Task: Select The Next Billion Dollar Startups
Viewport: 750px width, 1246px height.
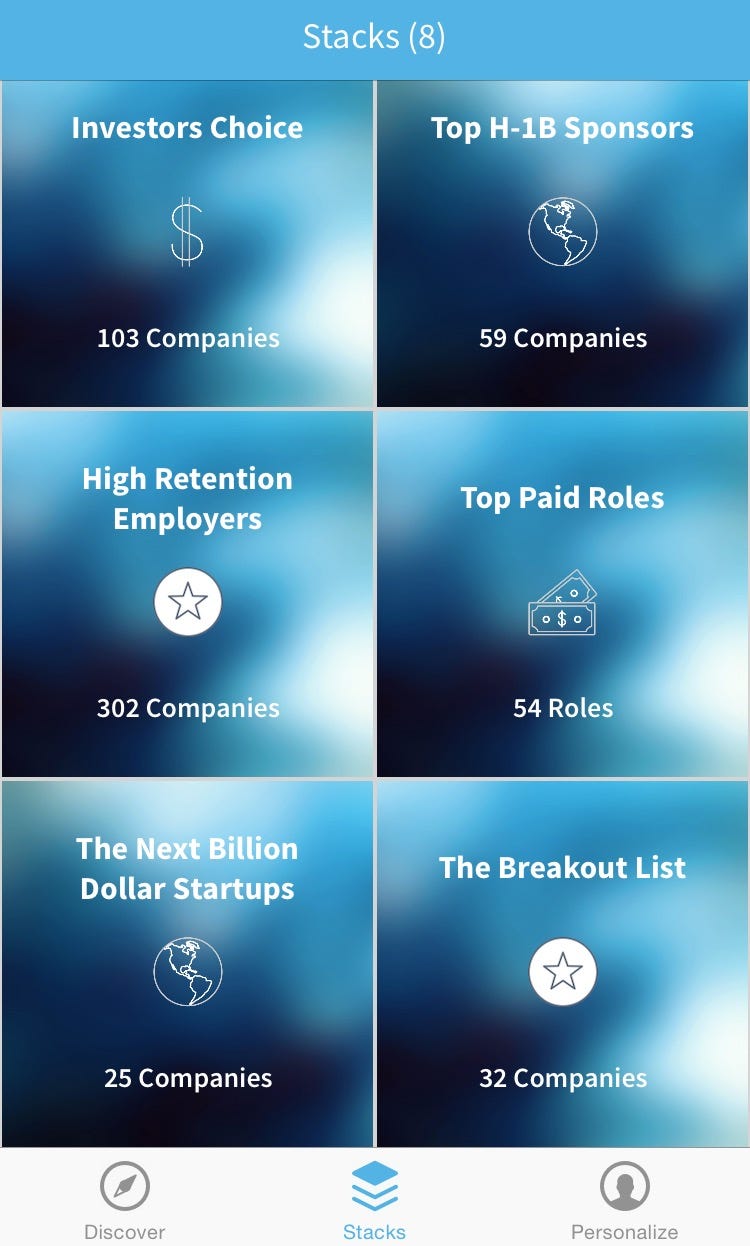Action: [x=187, y=963]
